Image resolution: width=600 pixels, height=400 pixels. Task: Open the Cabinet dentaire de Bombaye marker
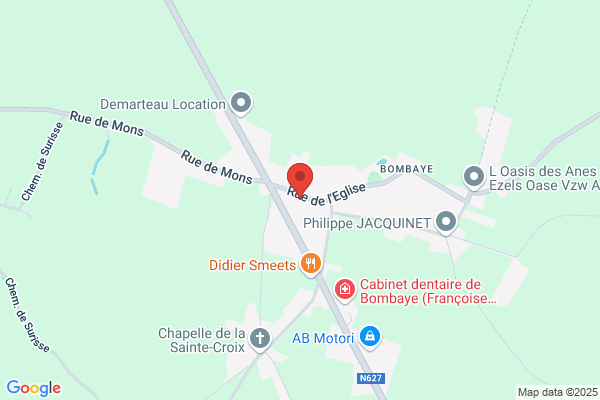pos(345,290)
